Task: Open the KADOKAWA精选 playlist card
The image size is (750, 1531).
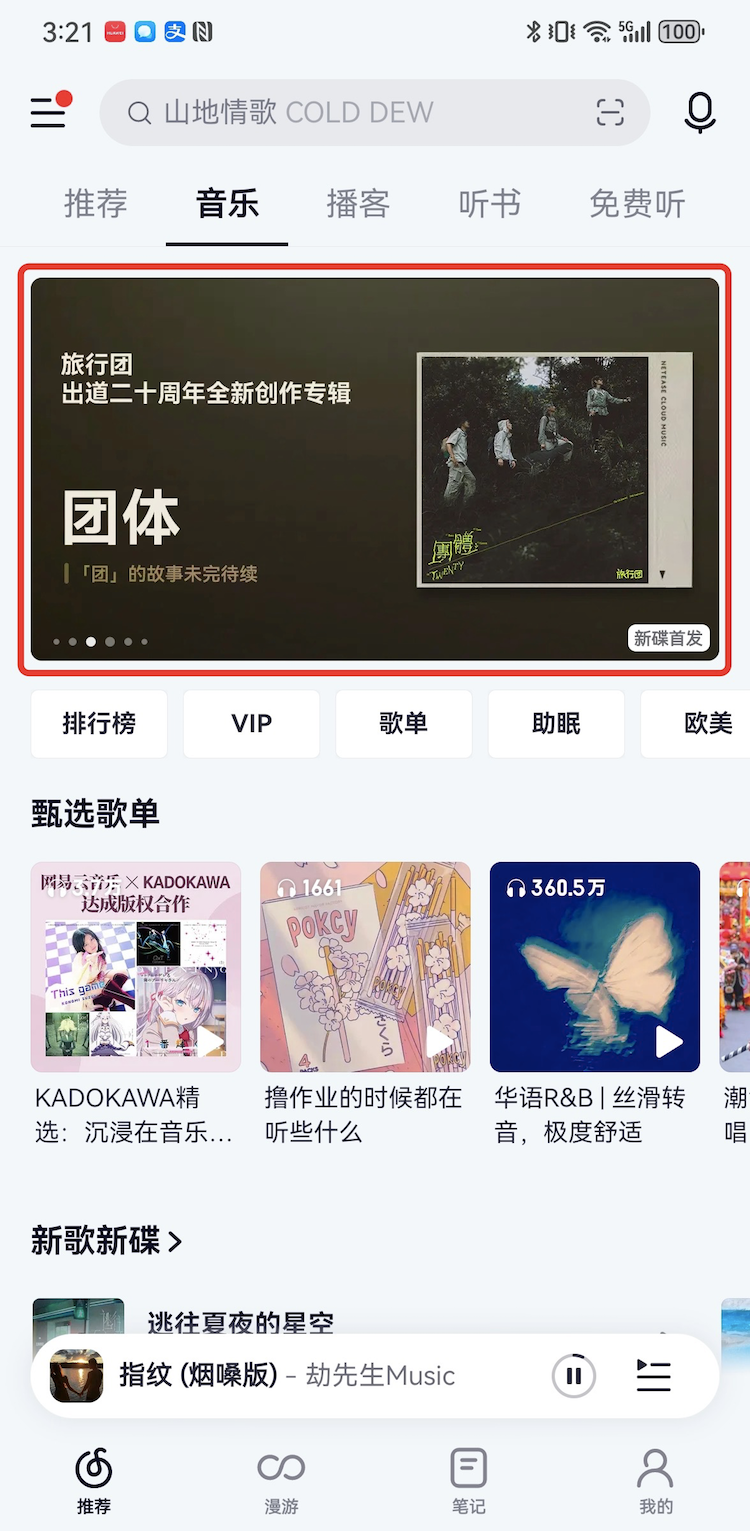Action: [x=136, y=967]
